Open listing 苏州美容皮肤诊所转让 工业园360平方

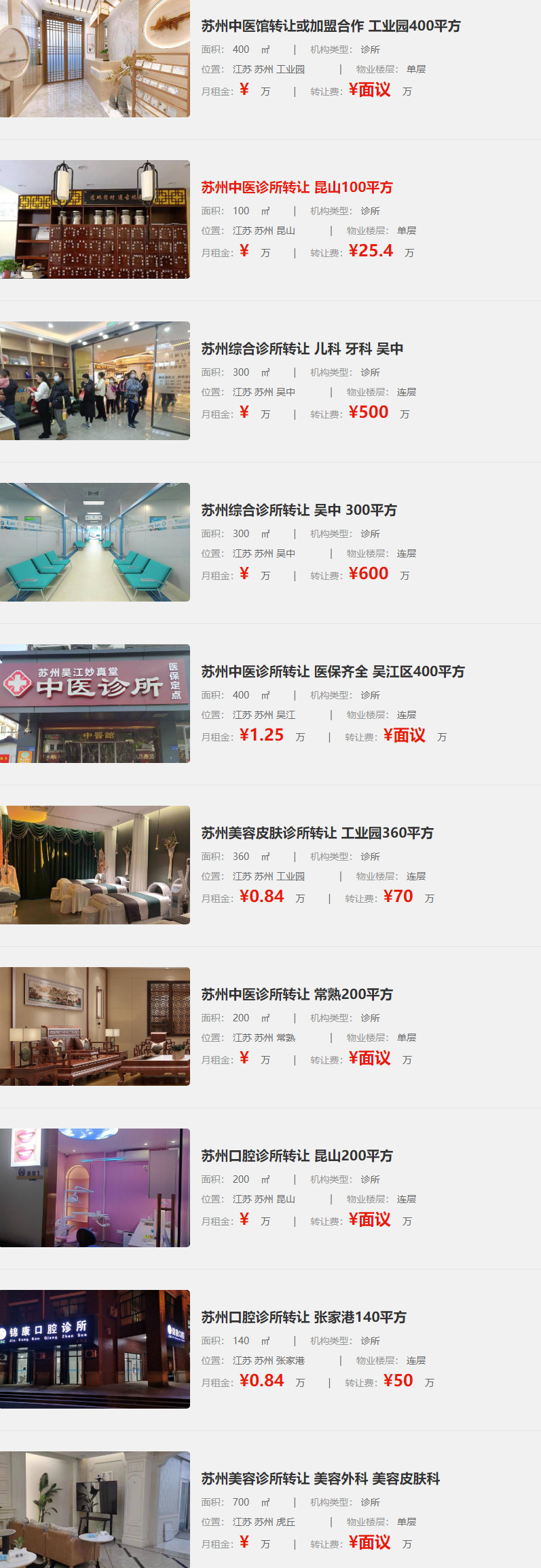click(x=317, y=833)
